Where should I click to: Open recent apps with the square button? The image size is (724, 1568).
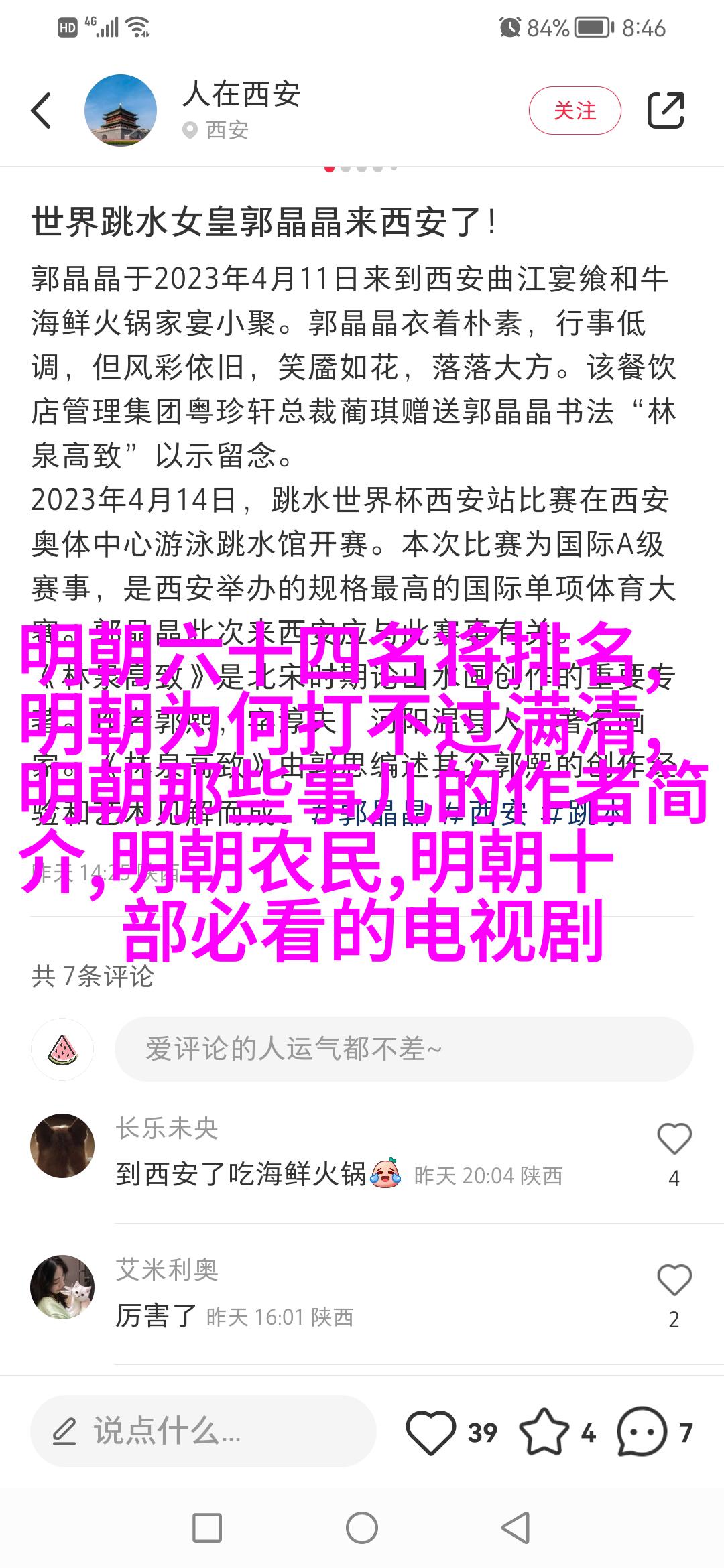[207, 1528]
